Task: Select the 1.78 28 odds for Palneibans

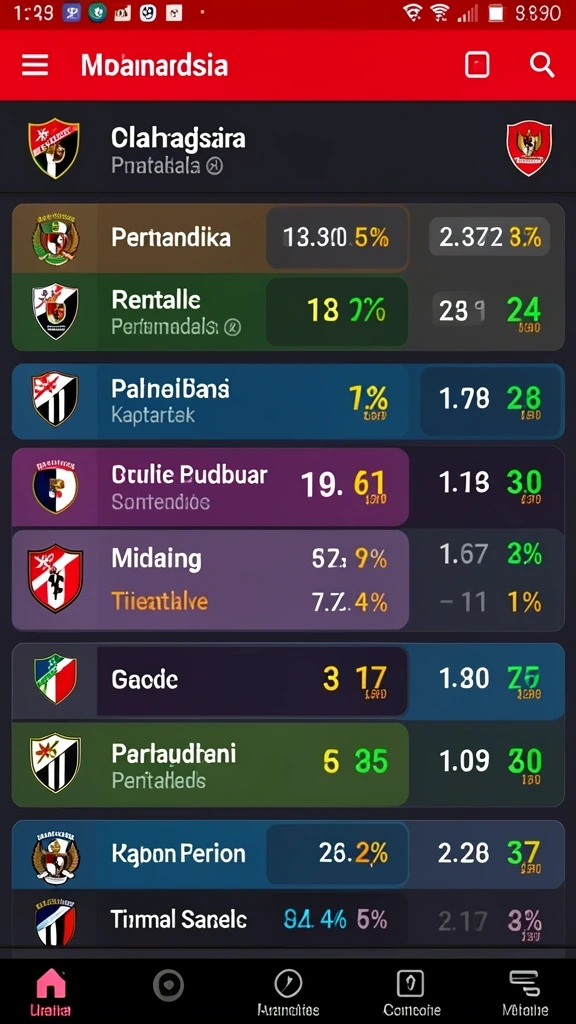Action: [492, 401]
